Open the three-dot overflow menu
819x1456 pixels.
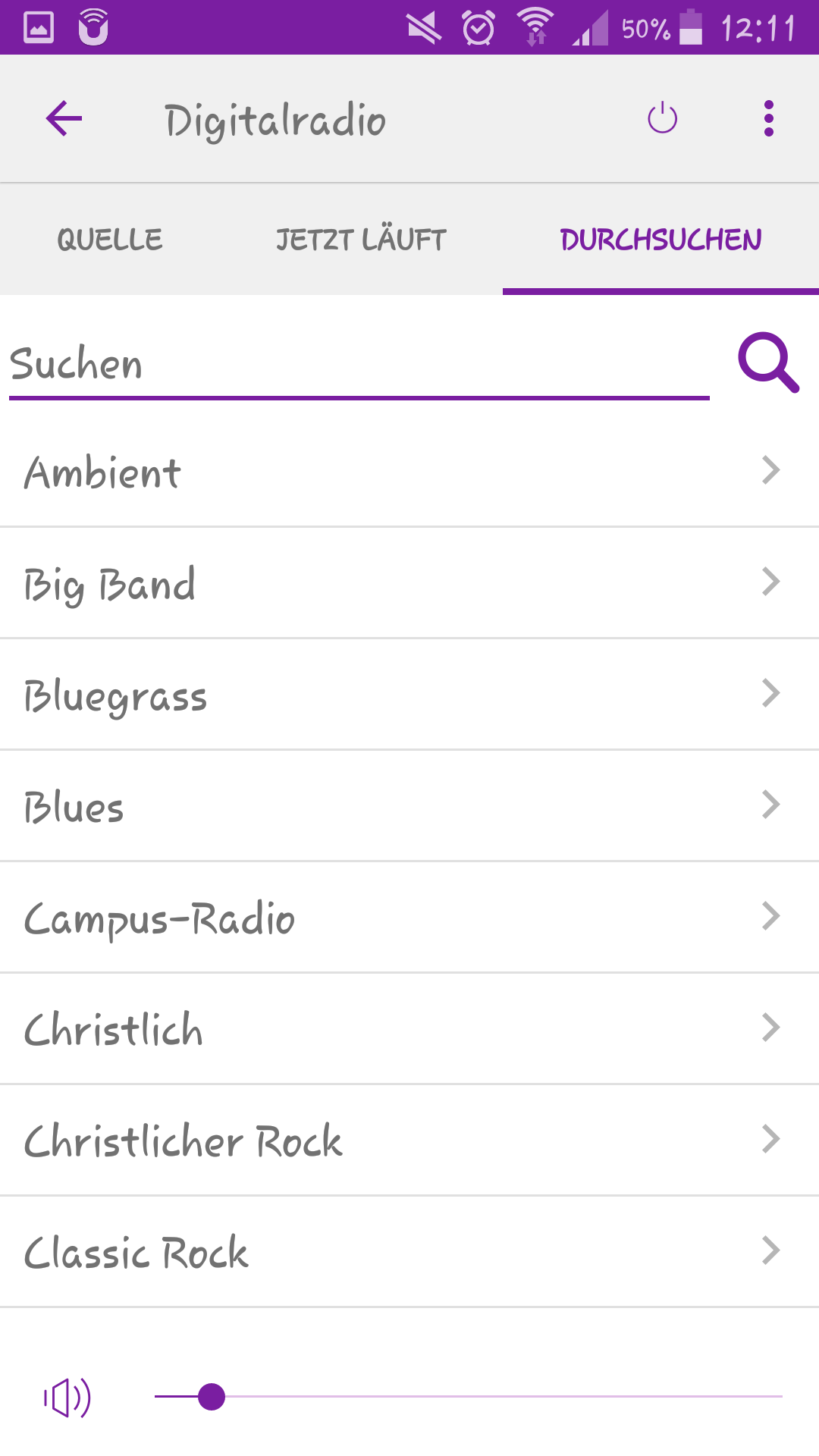(768, 119)
